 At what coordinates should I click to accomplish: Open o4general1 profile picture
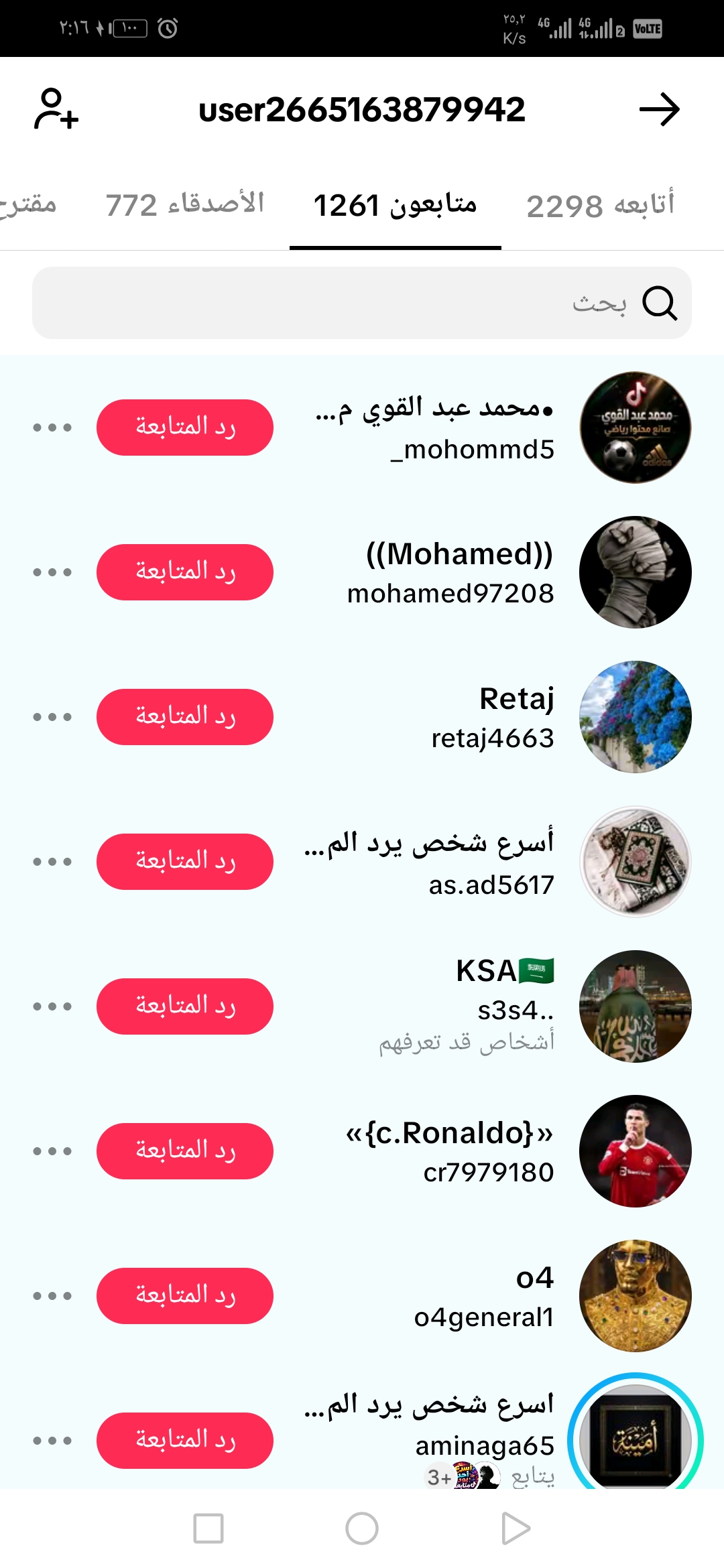(636, 1296)
